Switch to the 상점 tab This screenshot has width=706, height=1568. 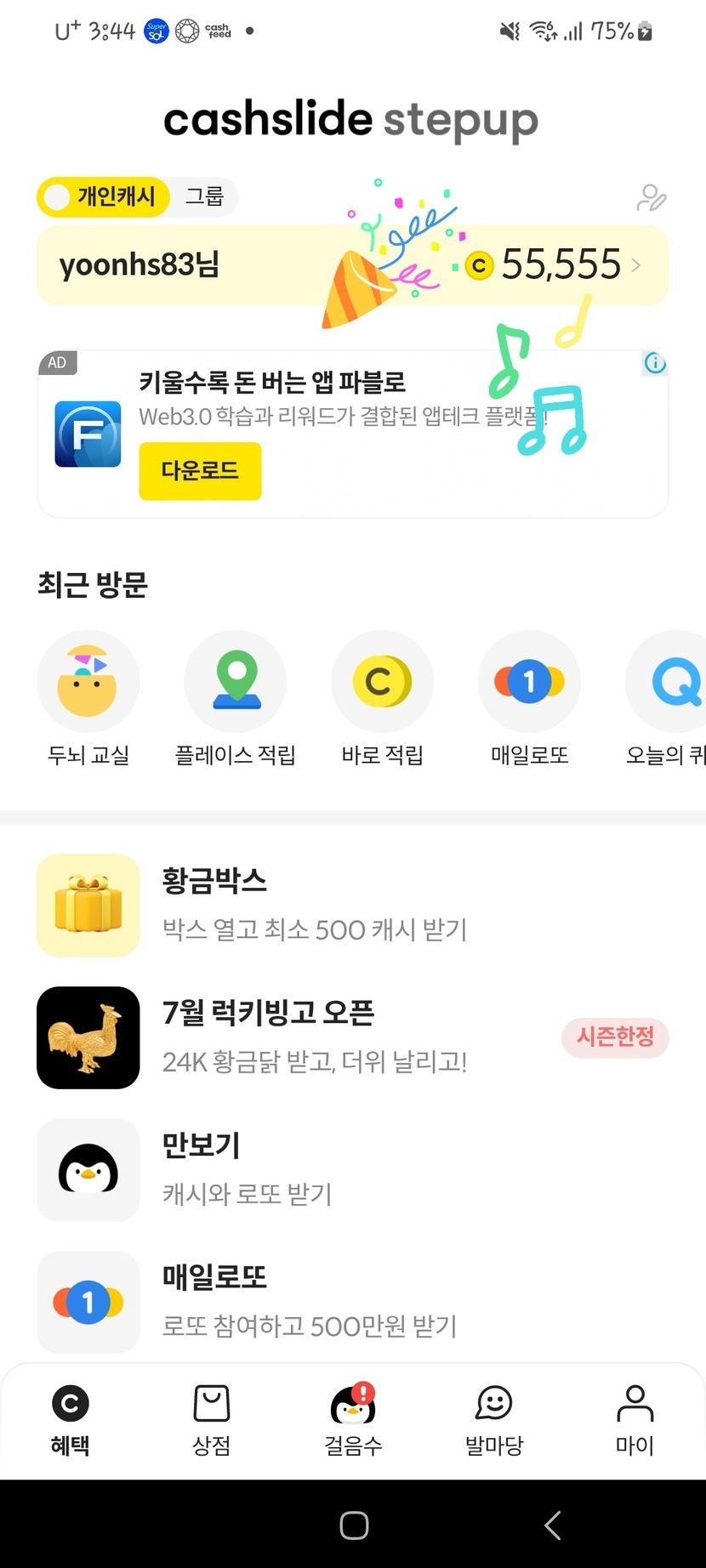pyautogui.click(x=212, y=1420)
